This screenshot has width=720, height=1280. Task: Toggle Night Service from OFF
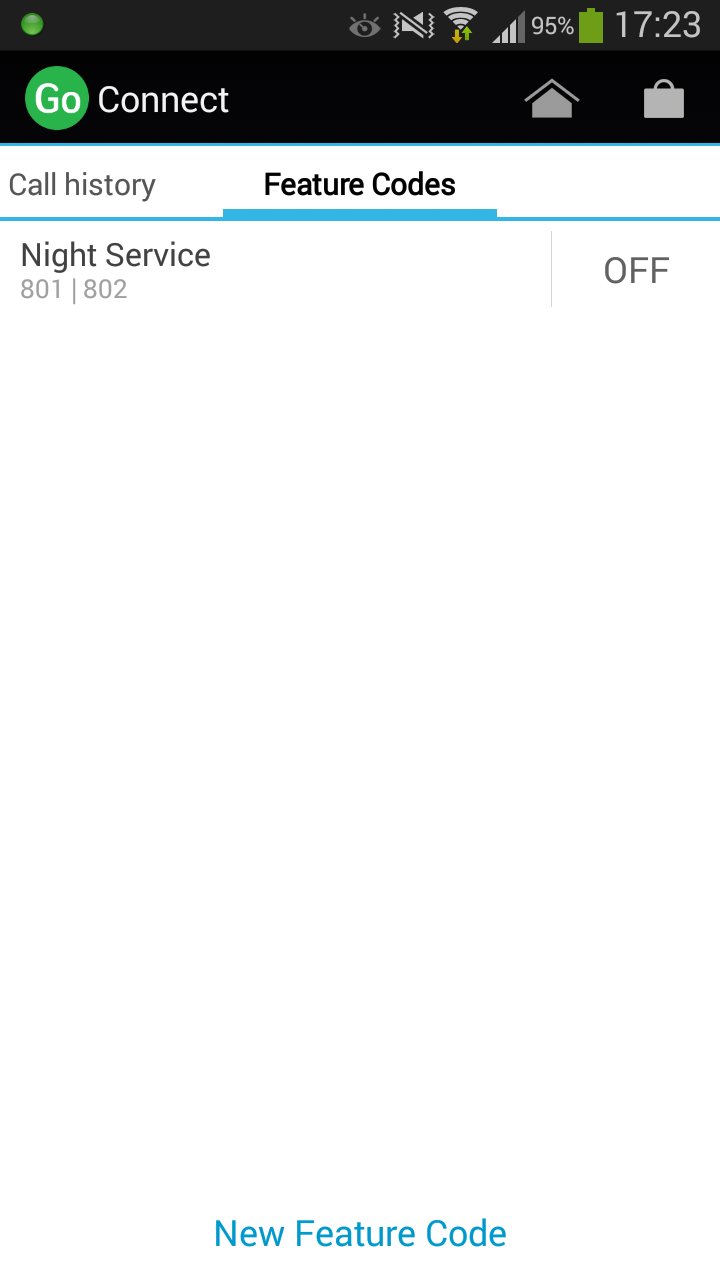point(636,270)
